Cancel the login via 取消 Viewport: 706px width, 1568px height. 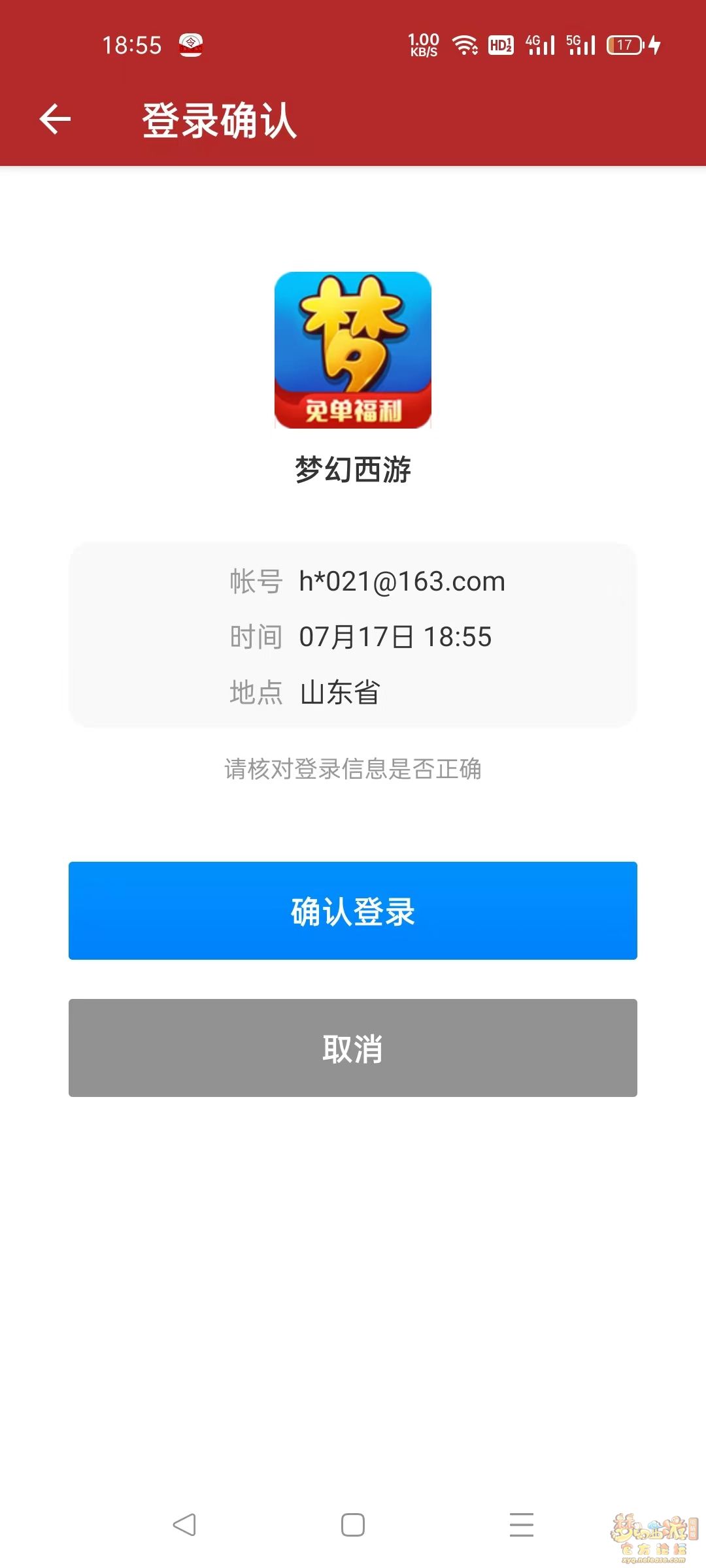pos(353,1048)
